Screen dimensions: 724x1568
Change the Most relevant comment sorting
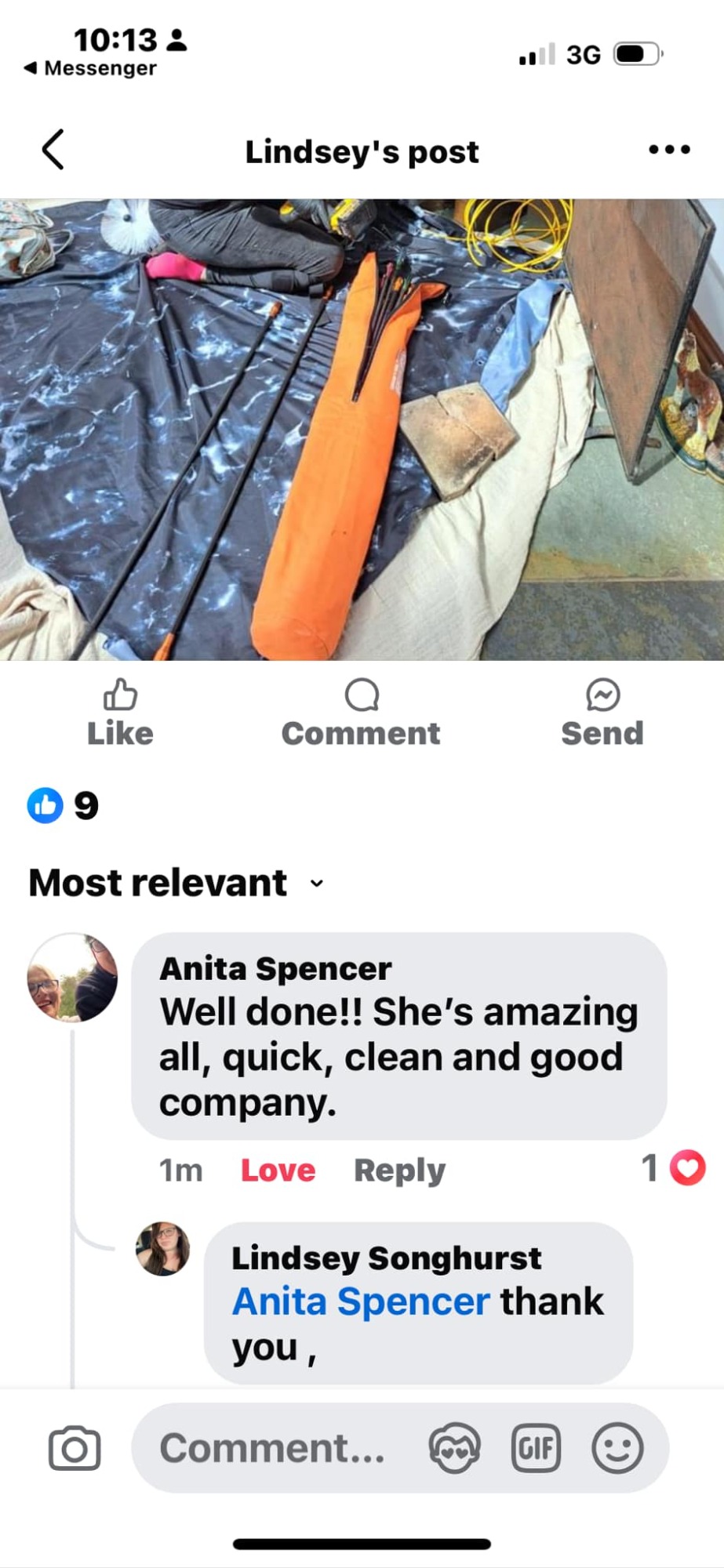[176, 883]
